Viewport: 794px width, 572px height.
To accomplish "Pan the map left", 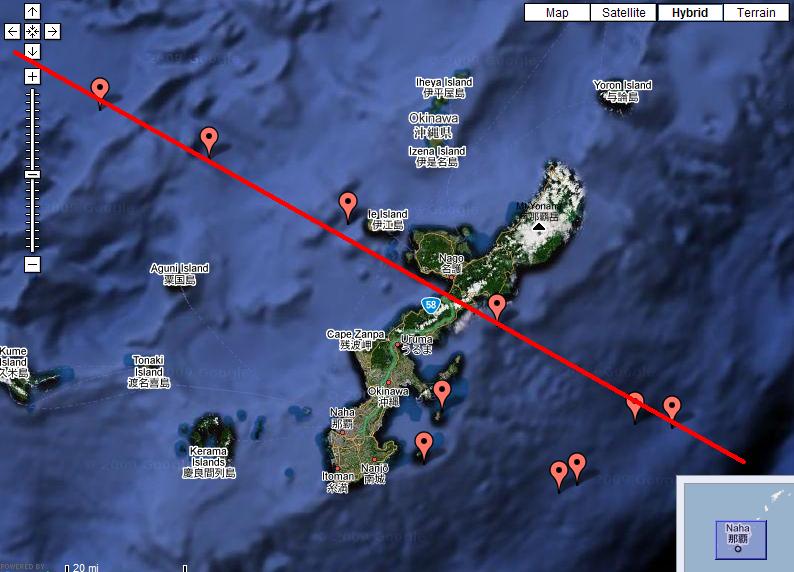I will pos(12,31).
